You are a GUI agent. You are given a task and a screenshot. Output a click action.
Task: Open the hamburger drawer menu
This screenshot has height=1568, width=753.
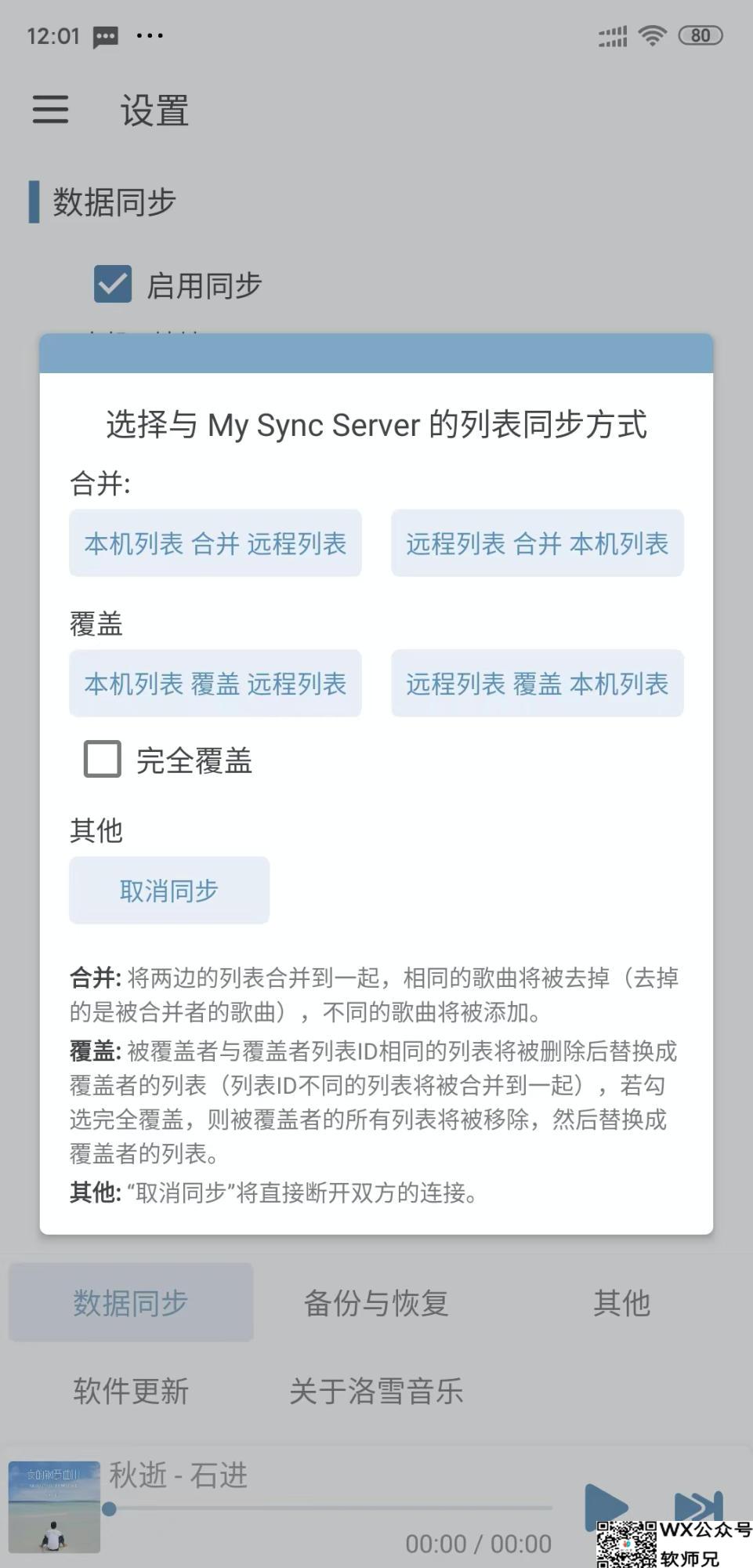tap(50, 109)
